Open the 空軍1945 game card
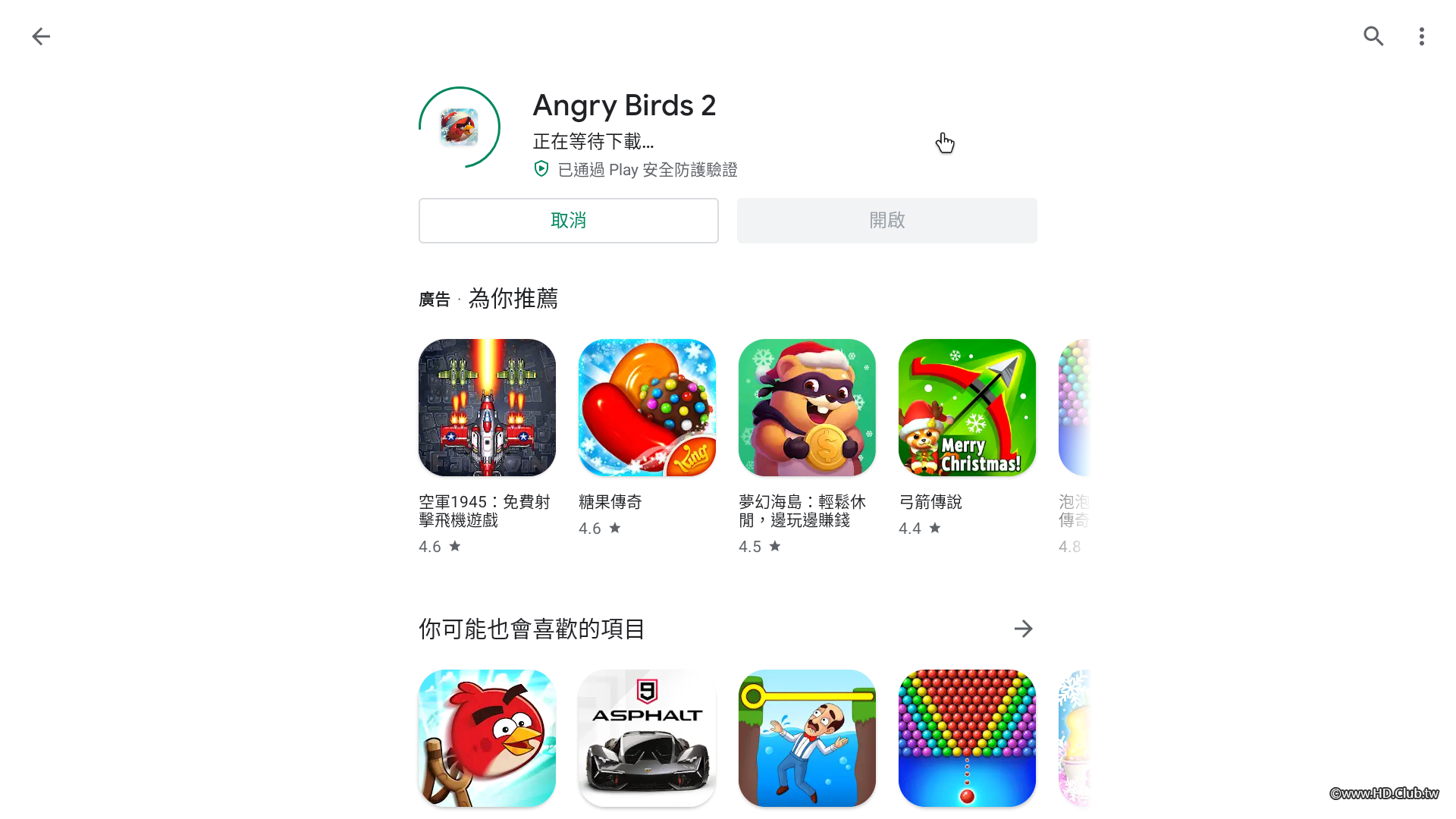 click(487, 408)
